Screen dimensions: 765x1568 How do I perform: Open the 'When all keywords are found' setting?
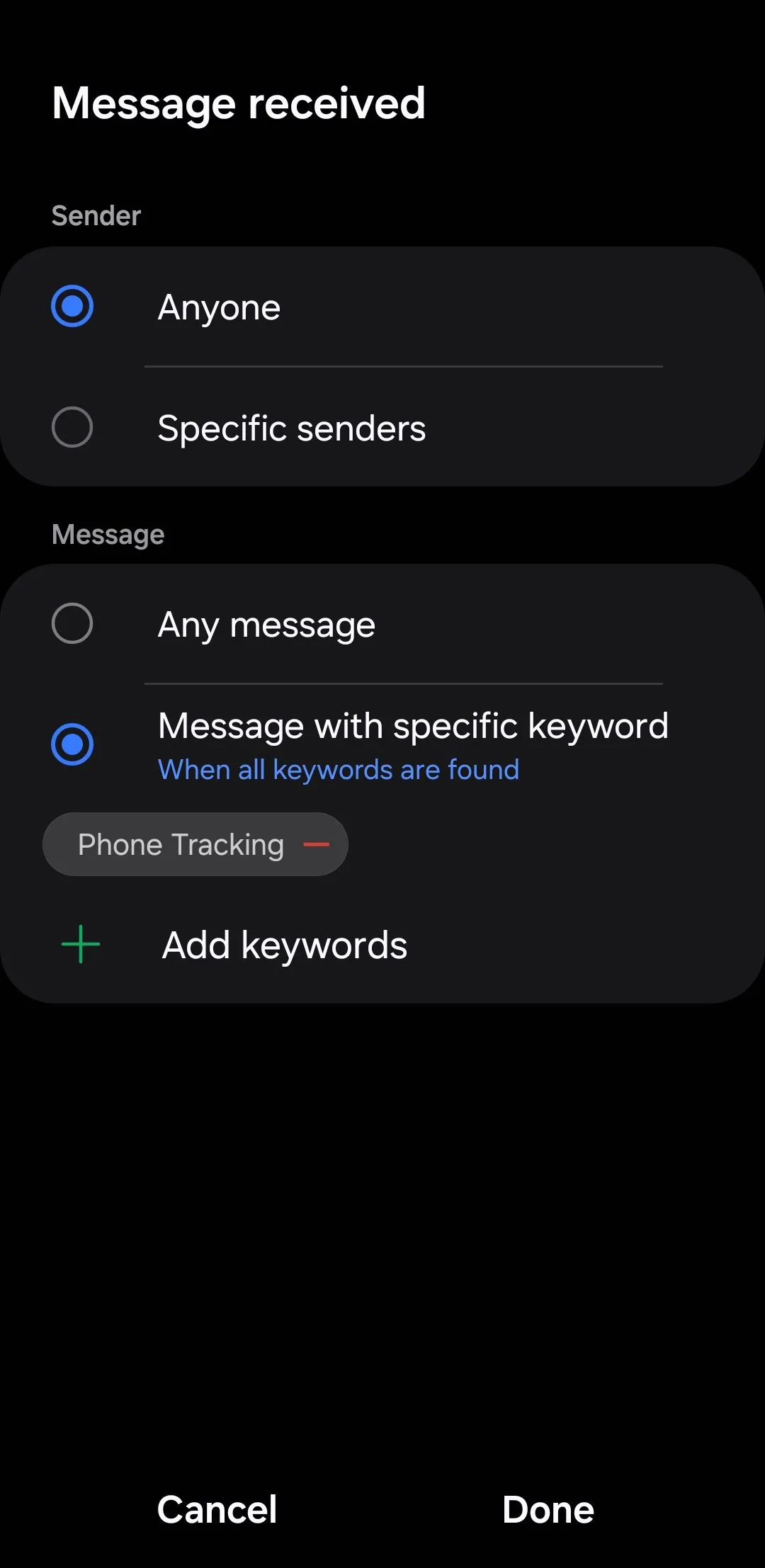(x=339, y=770)
